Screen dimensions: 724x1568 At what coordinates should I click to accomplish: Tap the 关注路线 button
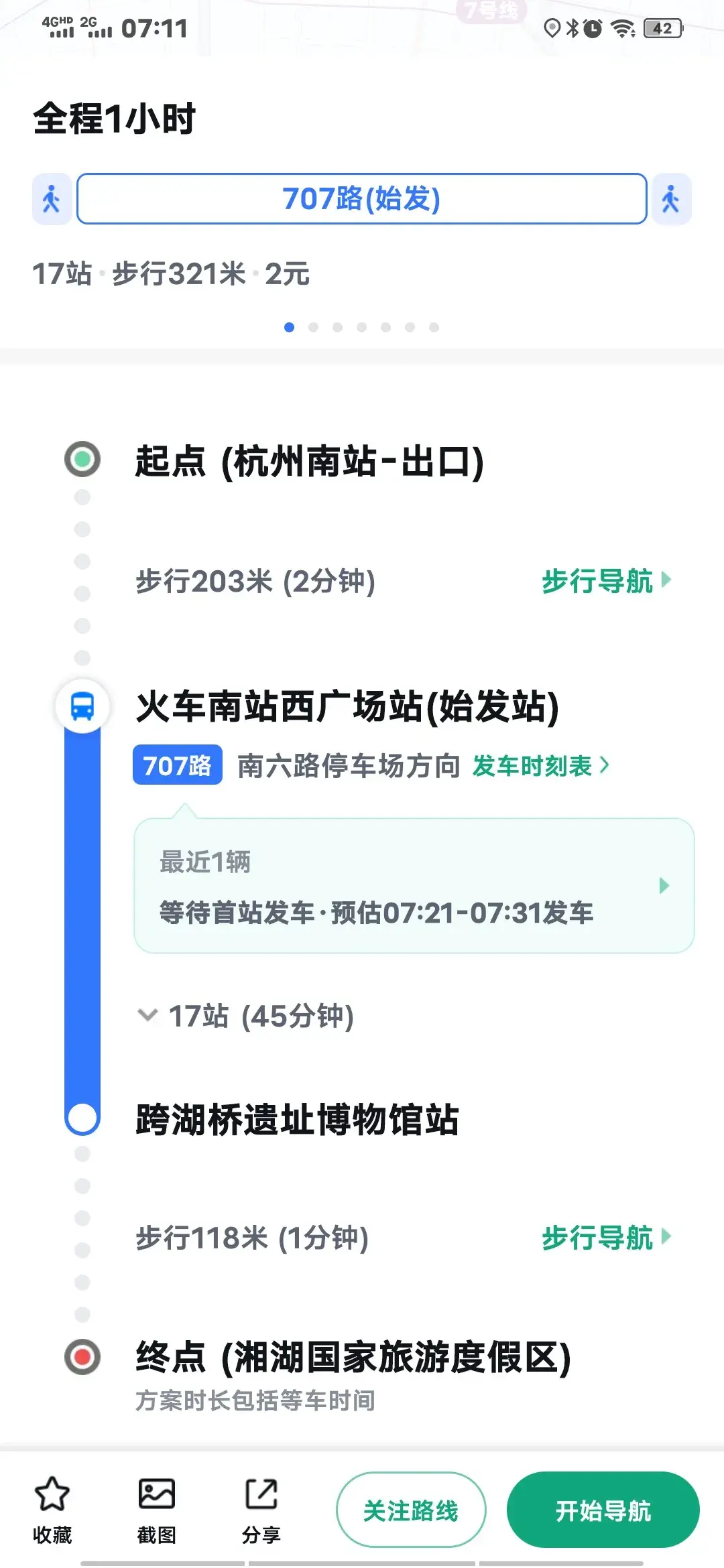click(410, 1510)
